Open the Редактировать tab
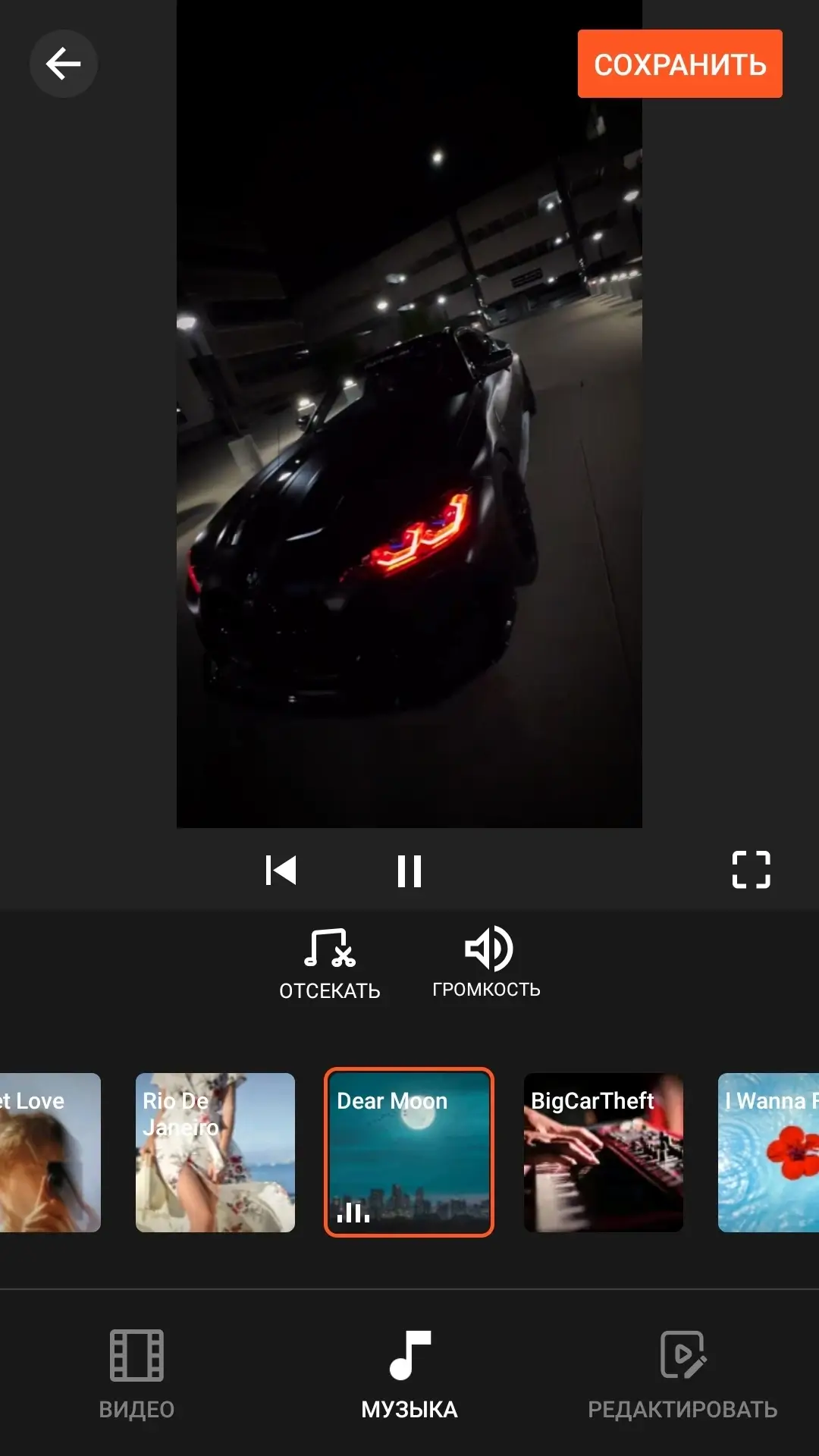The height and width of the screenshot is (1456, 819). (682, 1374)
